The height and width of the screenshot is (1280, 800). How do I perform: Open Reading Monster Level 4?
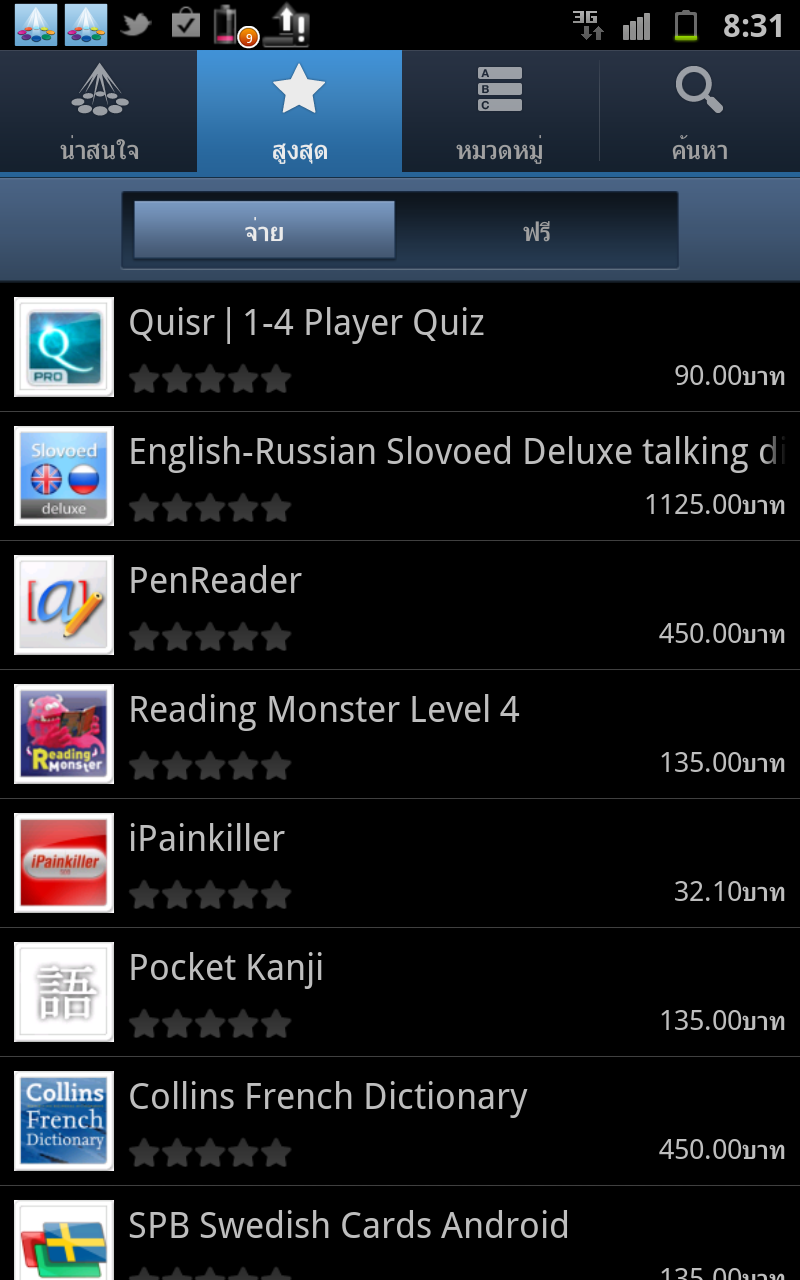point(400,734)
